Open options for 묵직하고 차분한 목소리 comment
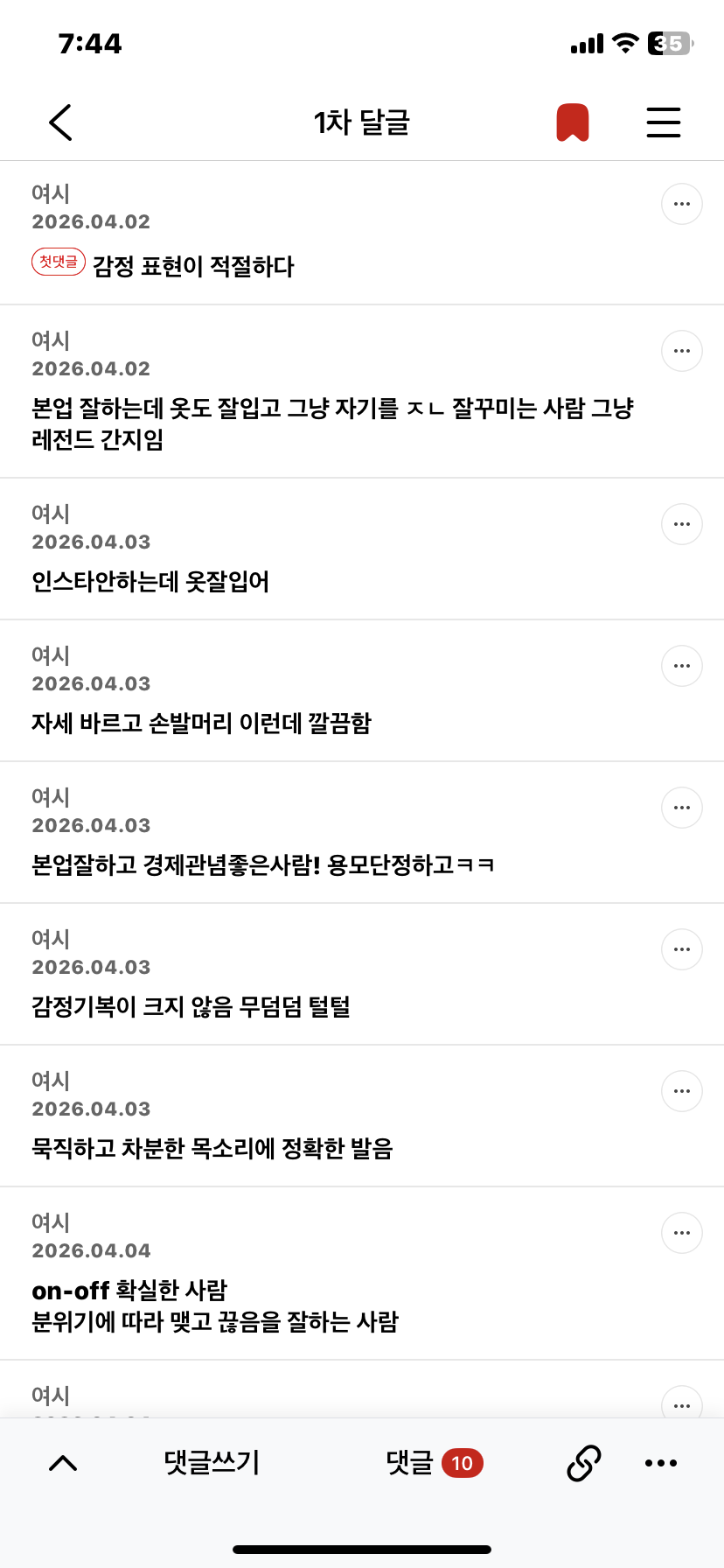Screen dimensions: 724x1568 coord(682,1091)
